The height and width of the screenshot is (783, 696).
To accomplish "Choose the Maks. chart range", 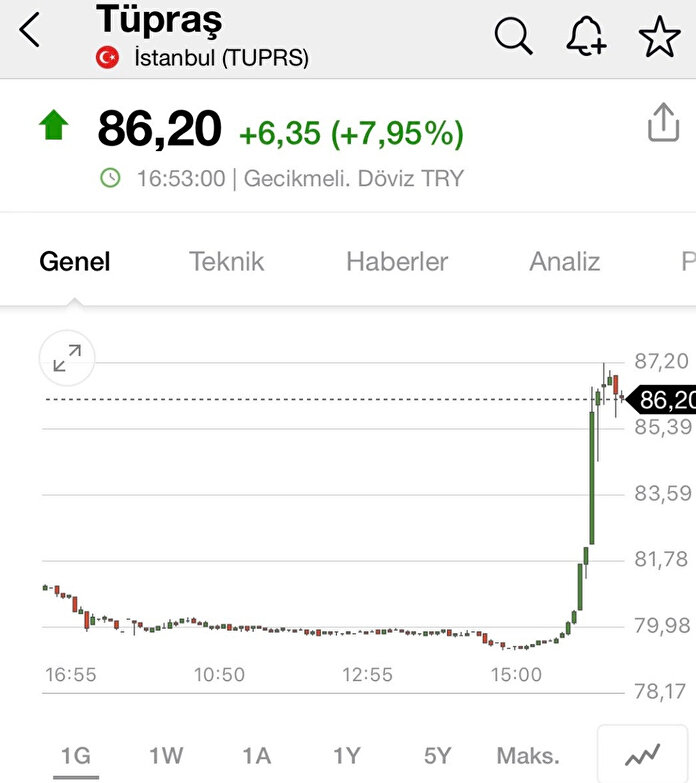I will (528, 755).
